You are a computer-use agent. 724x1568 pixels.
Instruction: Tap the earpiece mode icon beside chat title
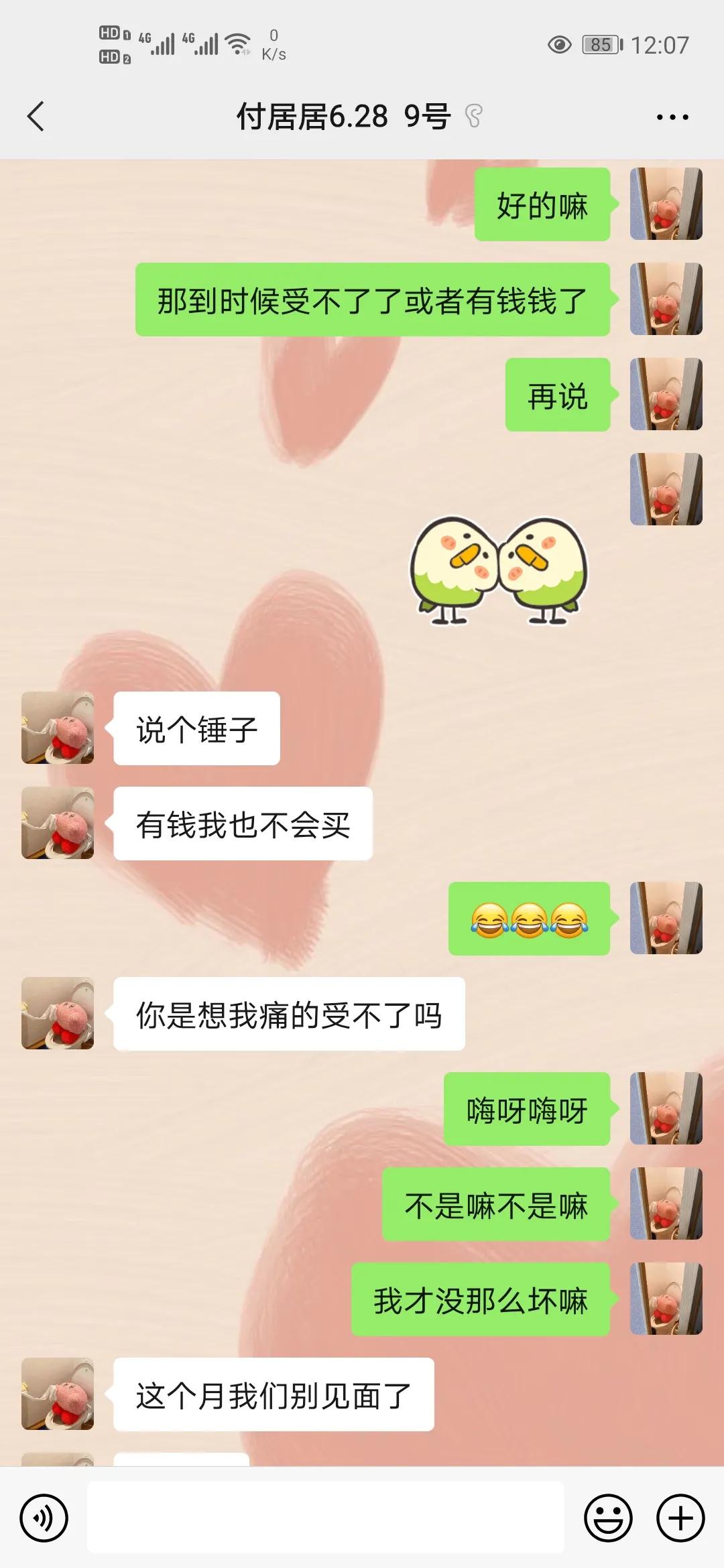(x=473, y=115)
